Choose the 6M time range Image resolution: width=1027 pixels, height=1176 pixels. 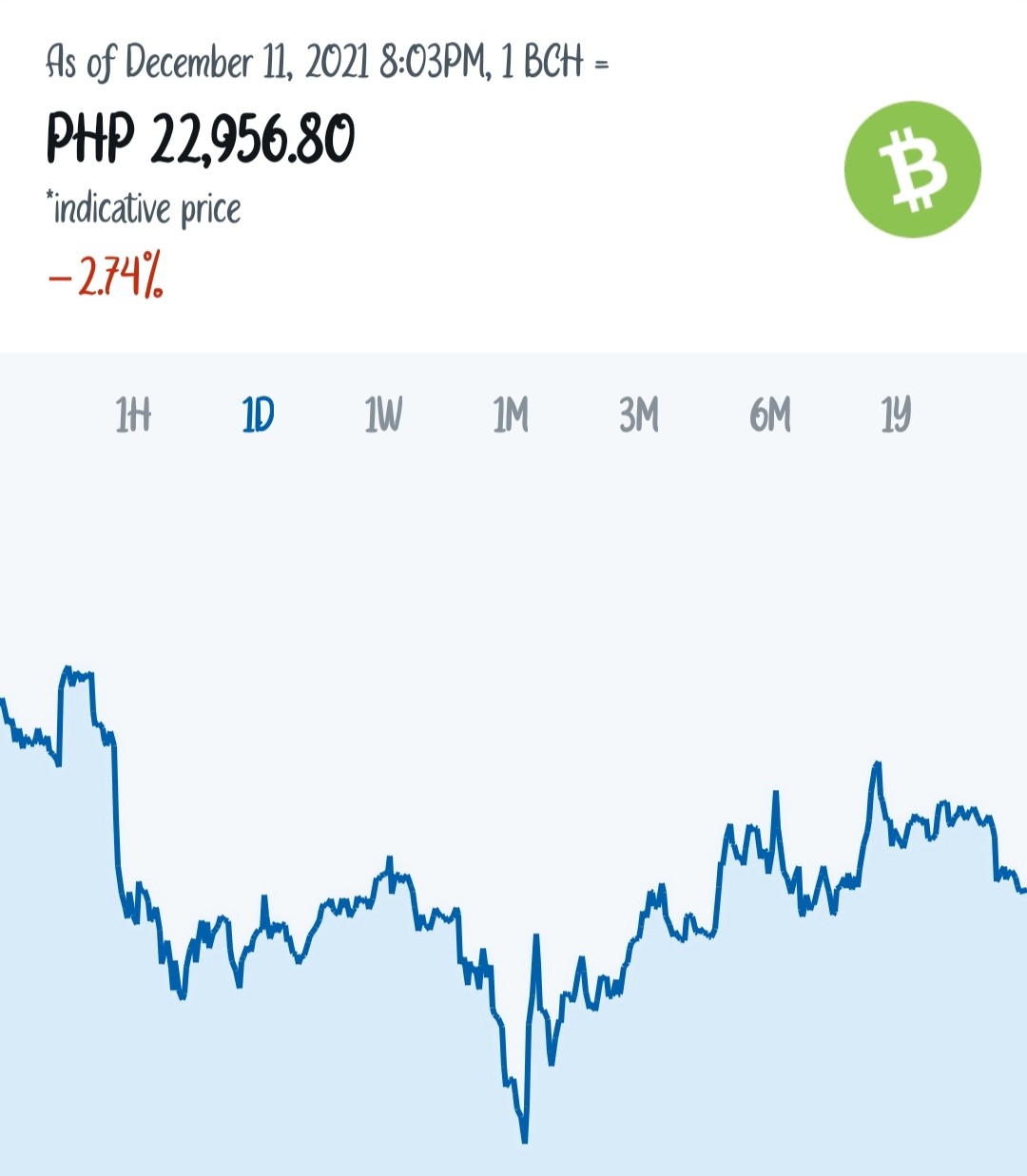pos(770,415)
